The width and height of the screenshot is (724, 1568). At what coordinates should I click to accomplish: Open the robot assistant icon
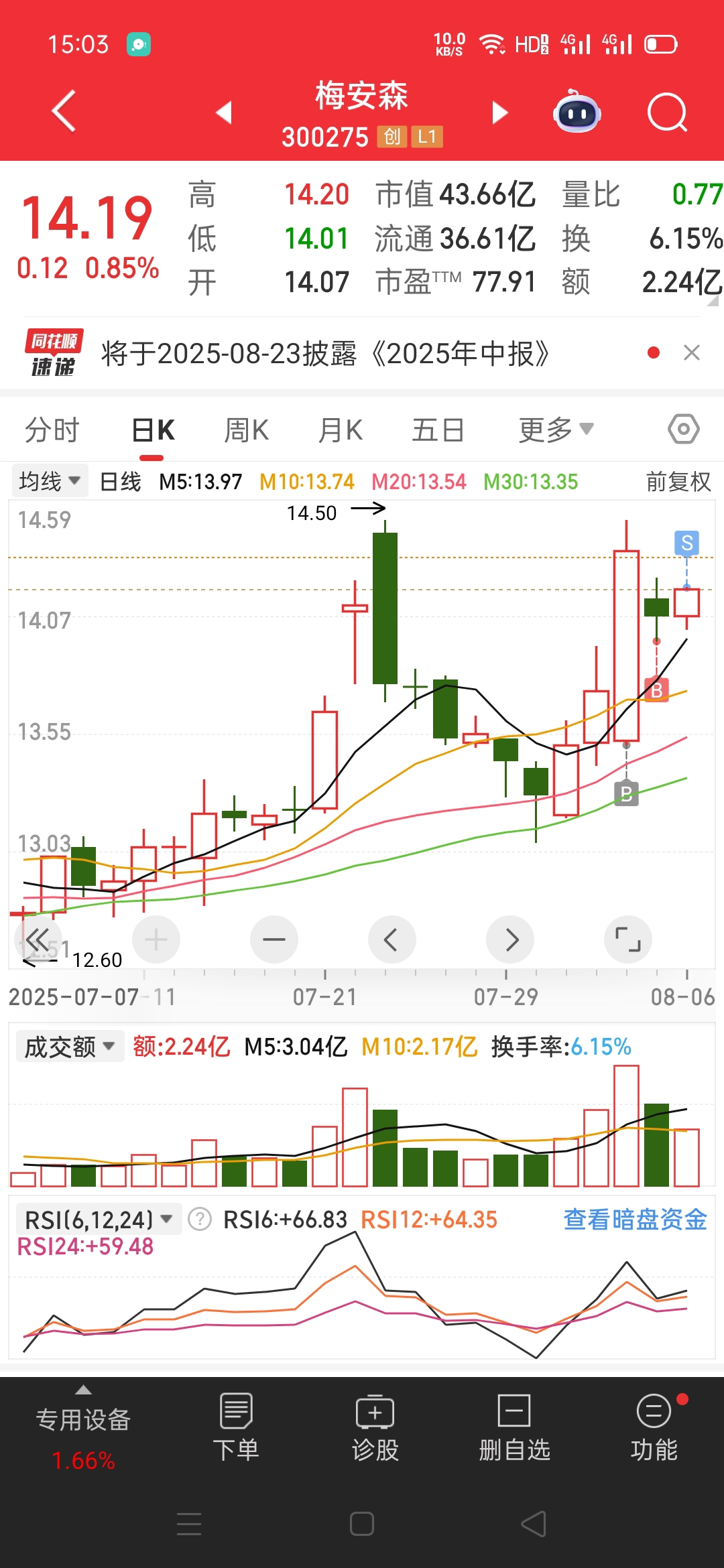577,111
